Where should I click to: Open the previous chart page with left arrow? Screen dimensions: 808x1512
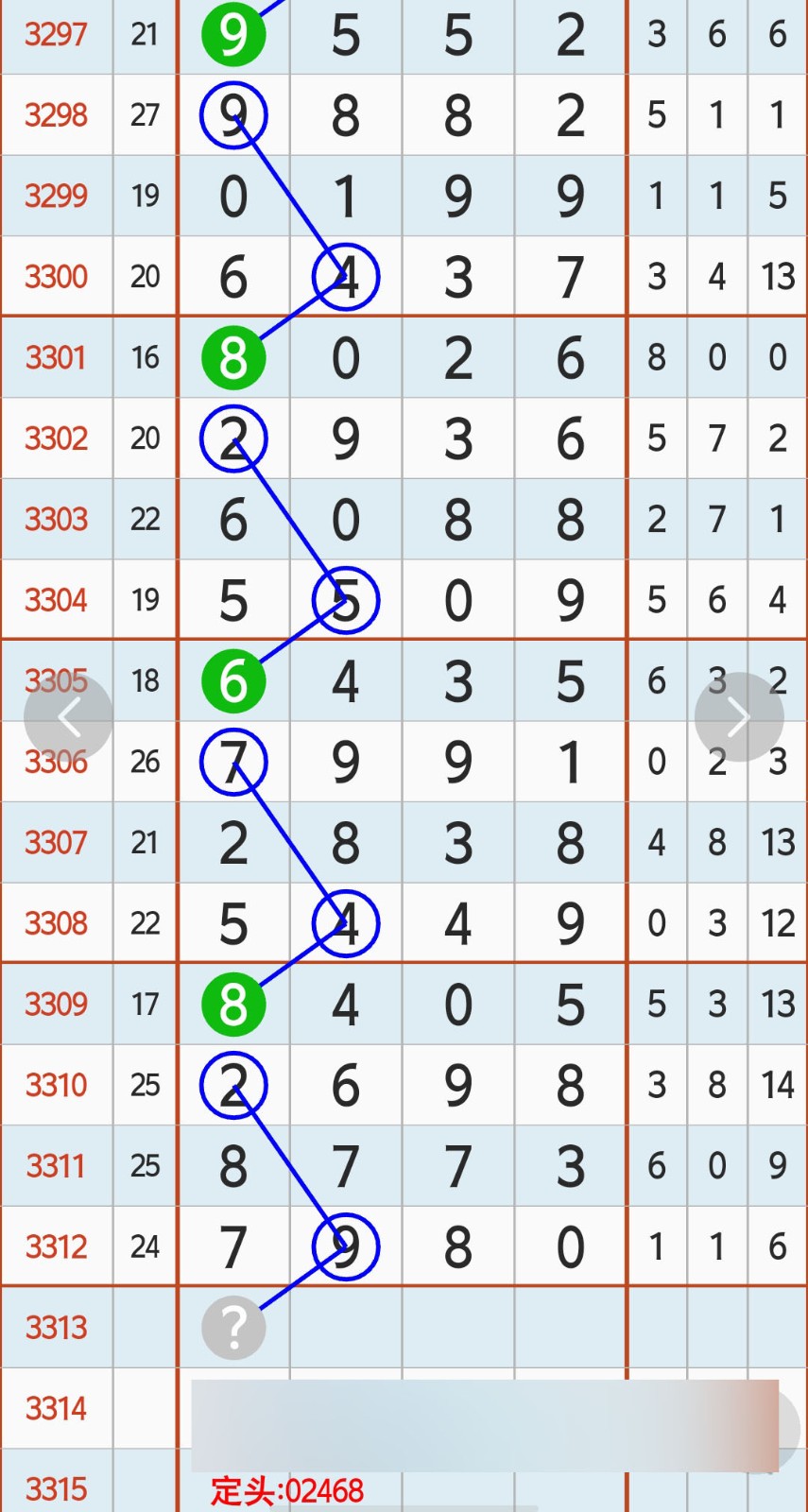pyautogui.click(x=71, y=715)
